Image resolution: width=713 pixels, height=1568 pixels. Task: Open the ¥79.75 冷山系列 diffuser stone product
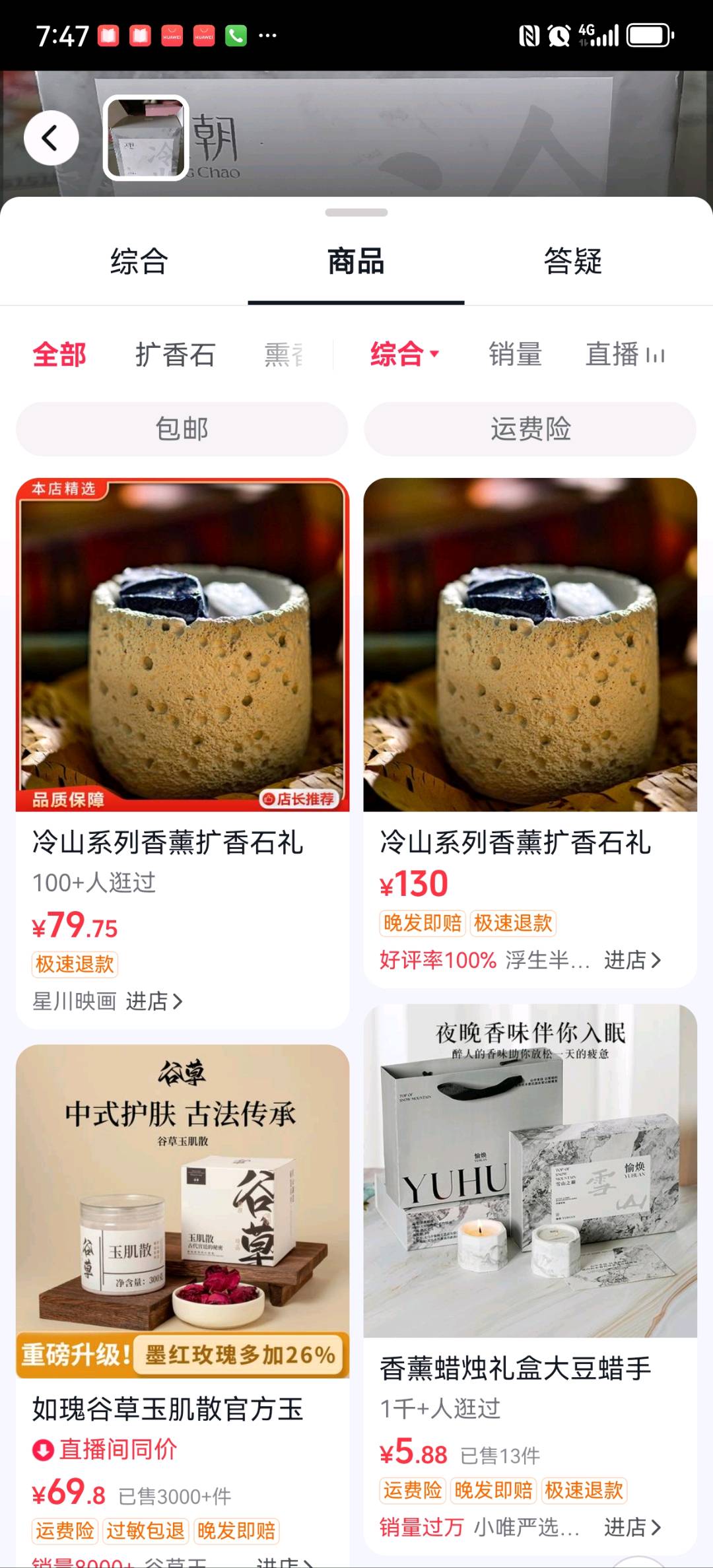tap(182, 646)
